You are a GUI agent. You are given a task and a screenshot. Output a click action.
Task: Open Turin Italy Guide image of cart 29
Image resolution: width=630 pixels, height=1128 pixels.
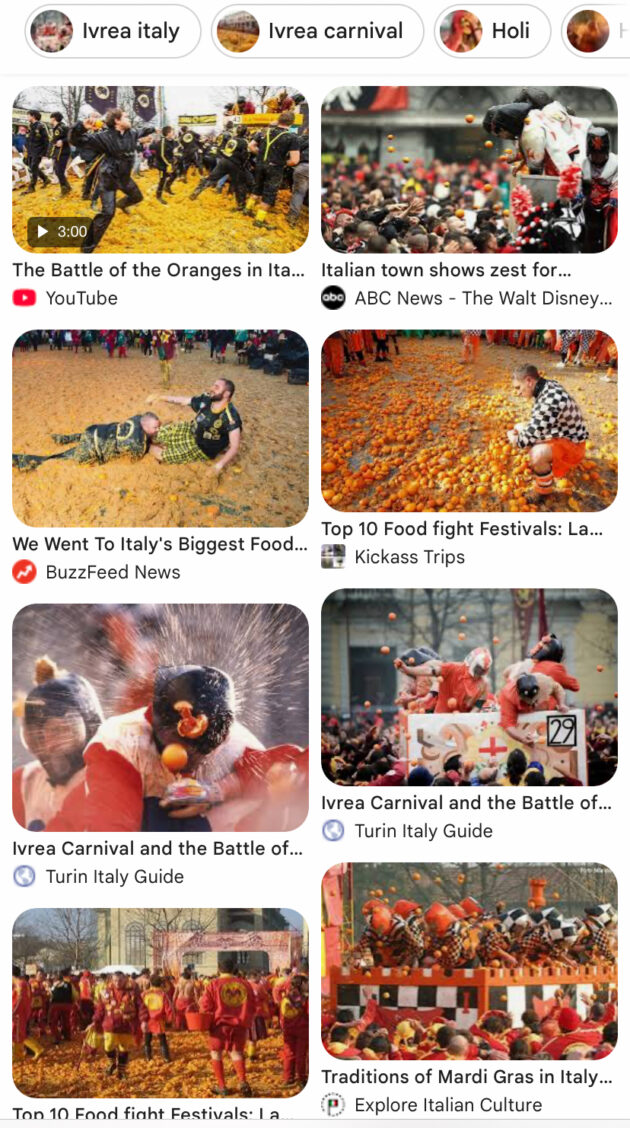(469, 687)
